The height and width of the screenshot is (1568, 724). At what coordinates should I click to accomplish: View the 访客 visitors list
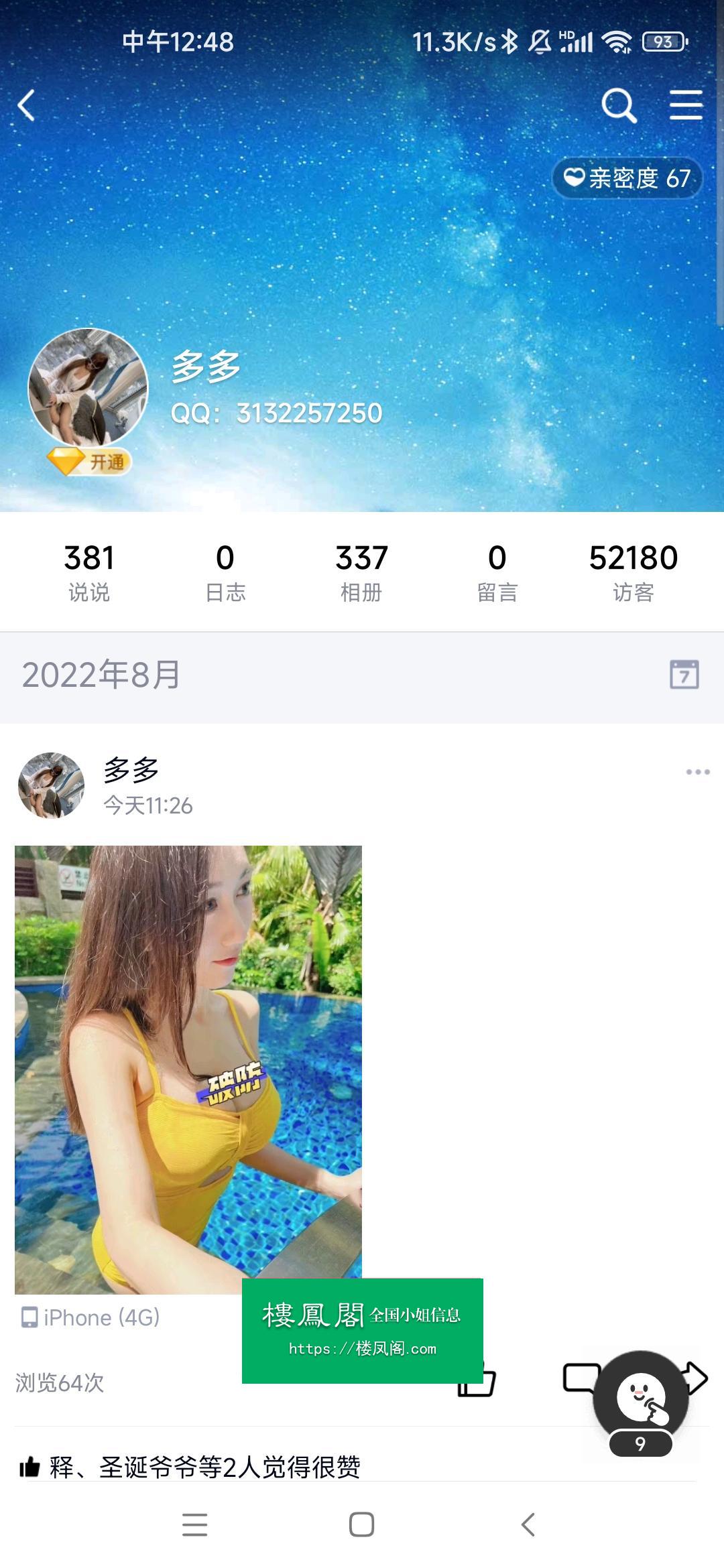[633, 572]
